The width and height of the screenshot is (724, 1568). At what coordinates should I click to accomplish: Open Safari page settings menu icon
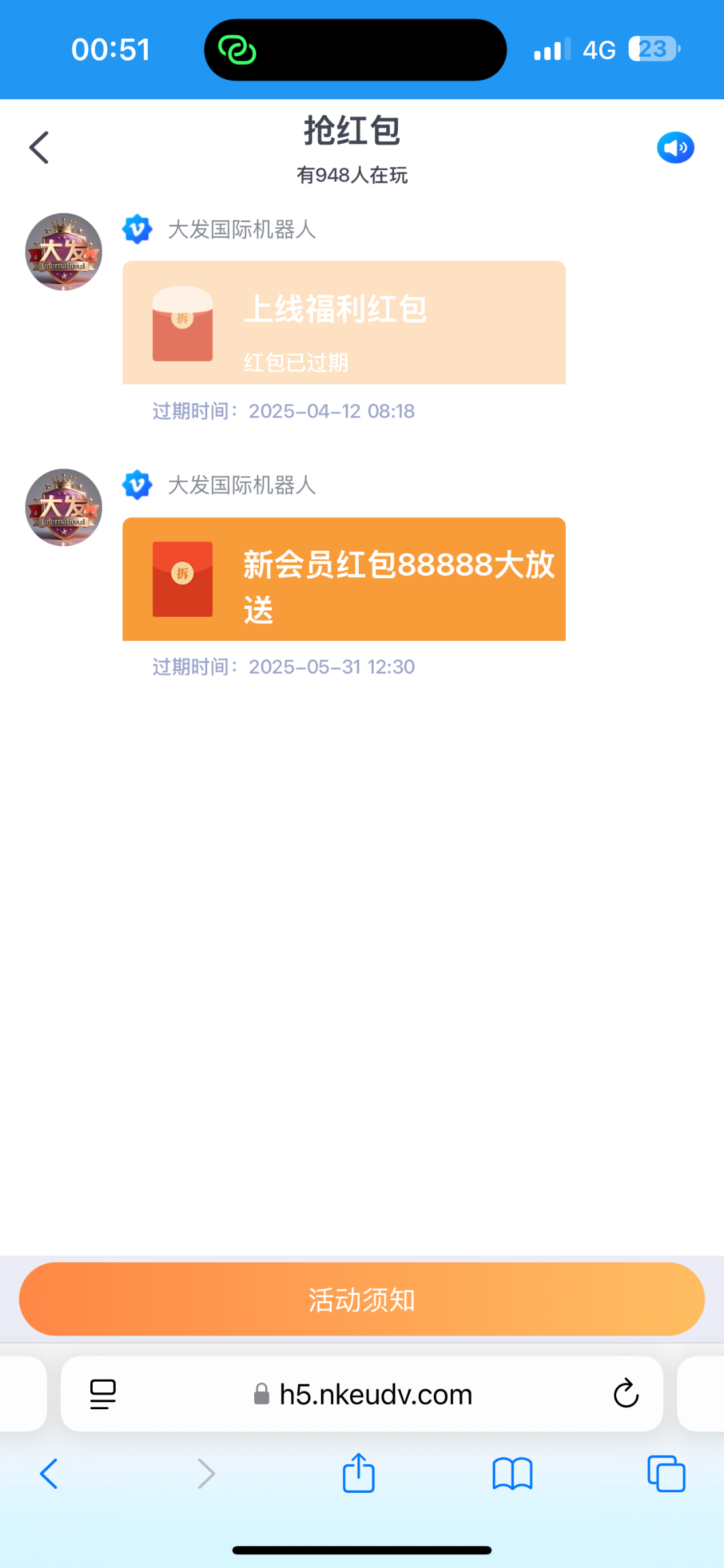point(103,1394)
